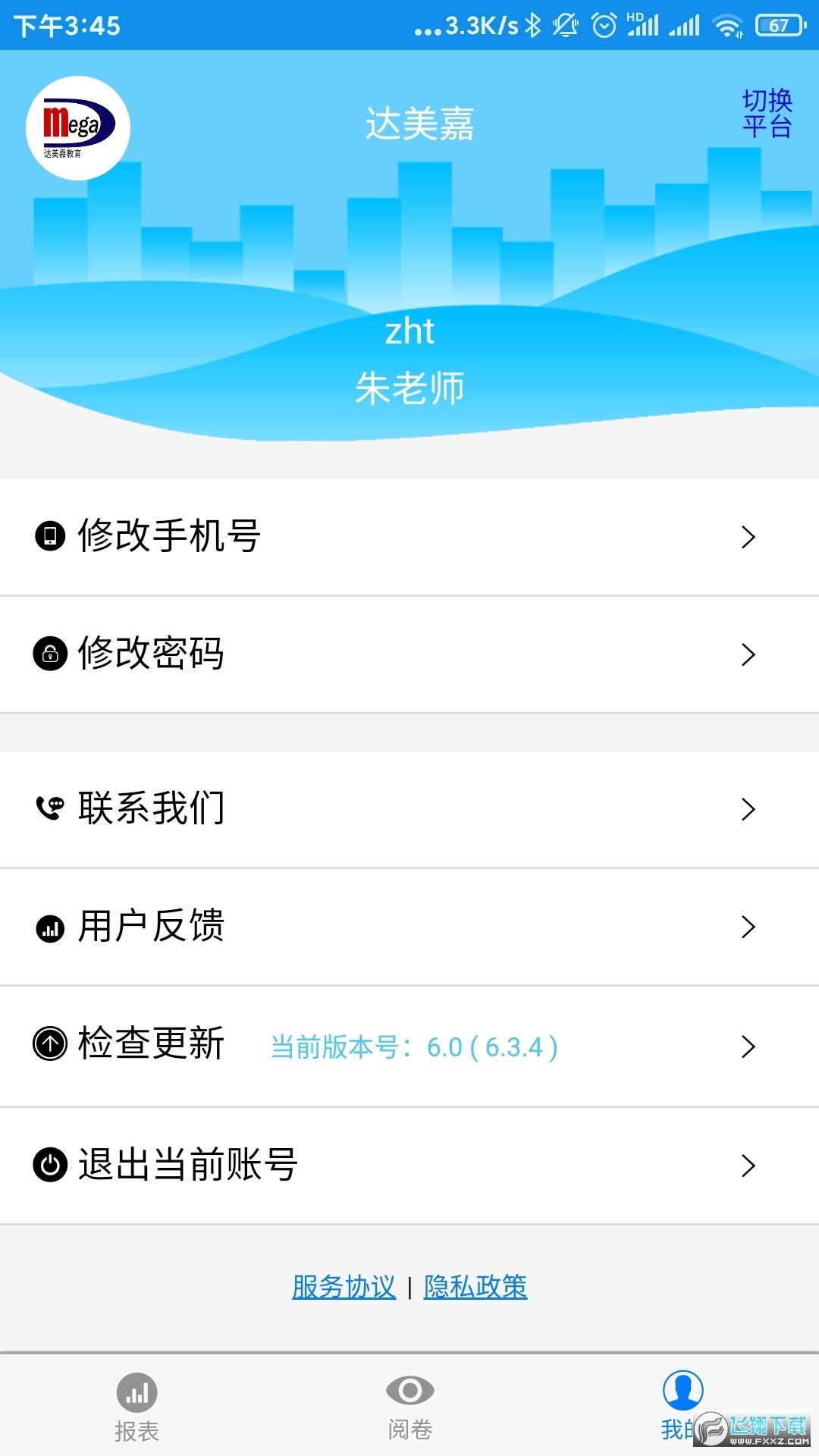Open the 隐私政策 link
This screenshot has height=1456, width=819.
pos(476,1287)
